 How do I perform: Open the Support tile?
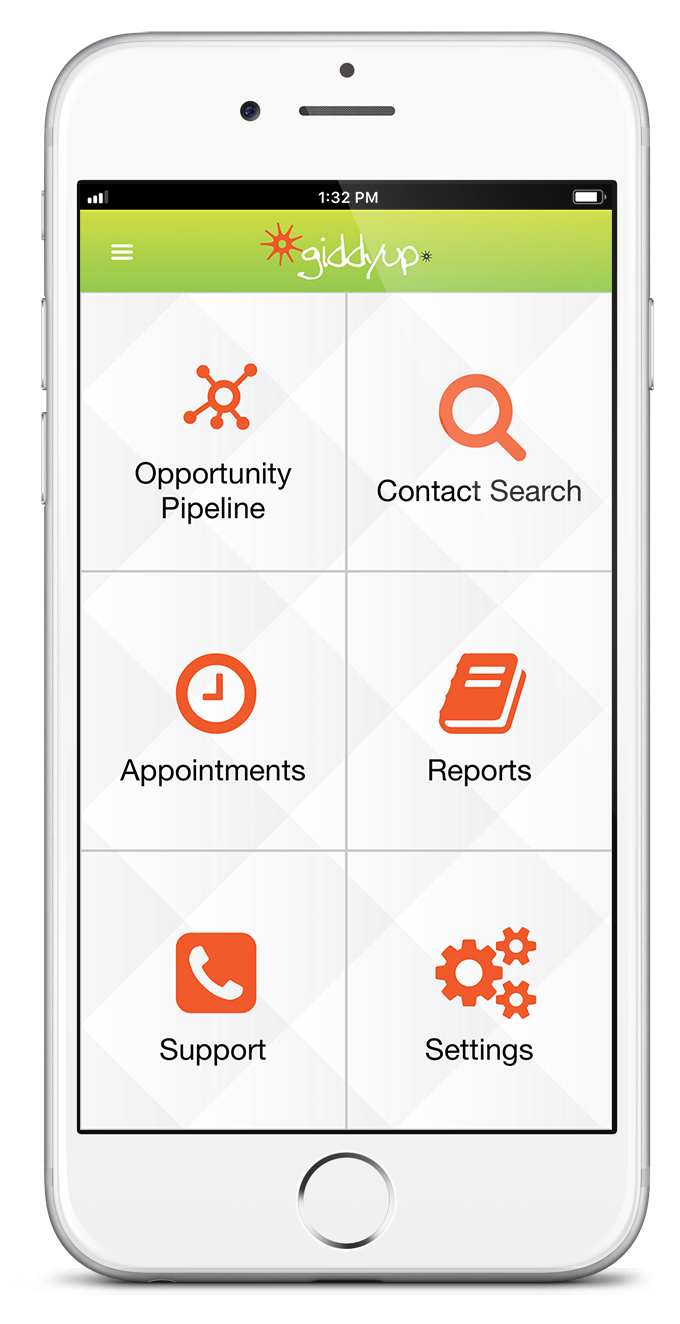point(213,990)
